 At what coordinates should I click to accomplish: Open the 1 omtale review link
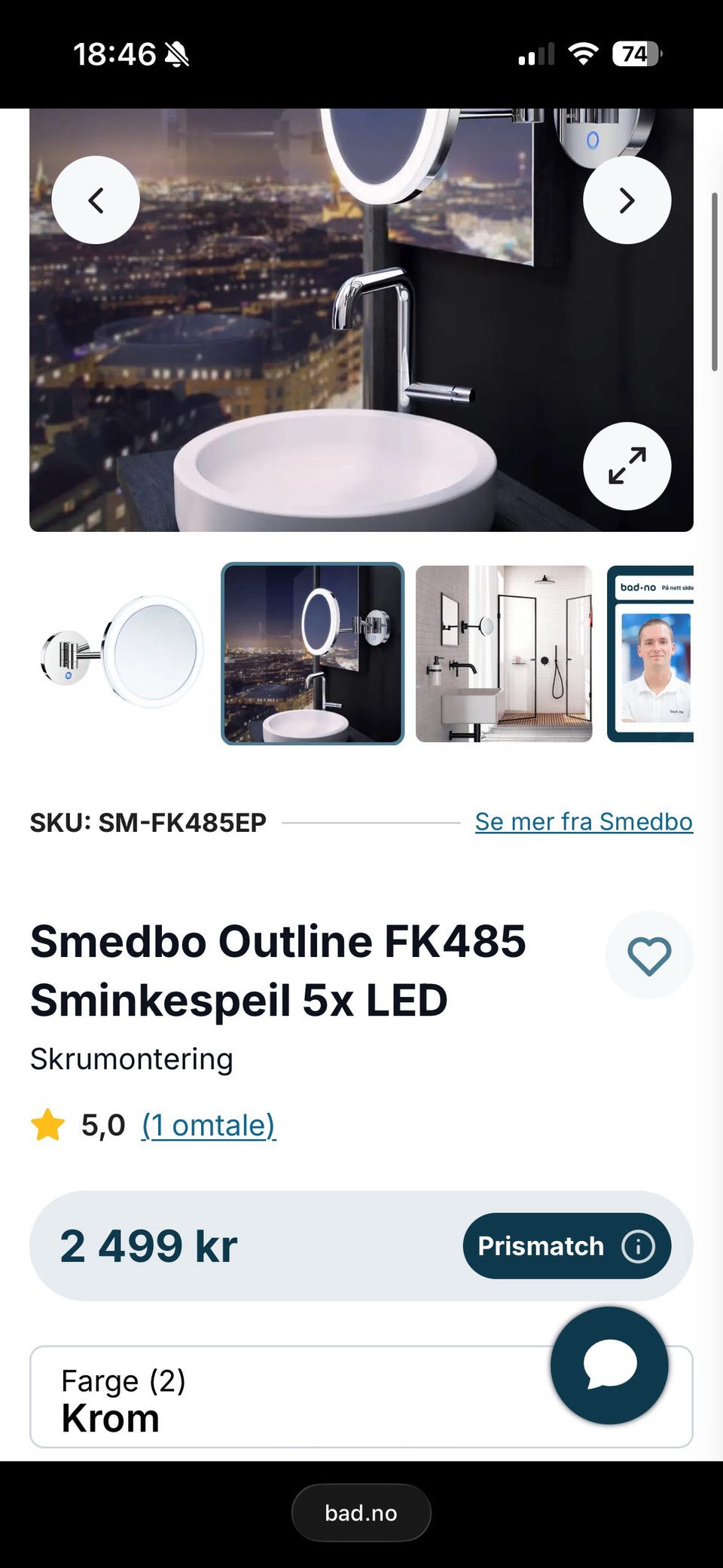tap(208, 1125)
